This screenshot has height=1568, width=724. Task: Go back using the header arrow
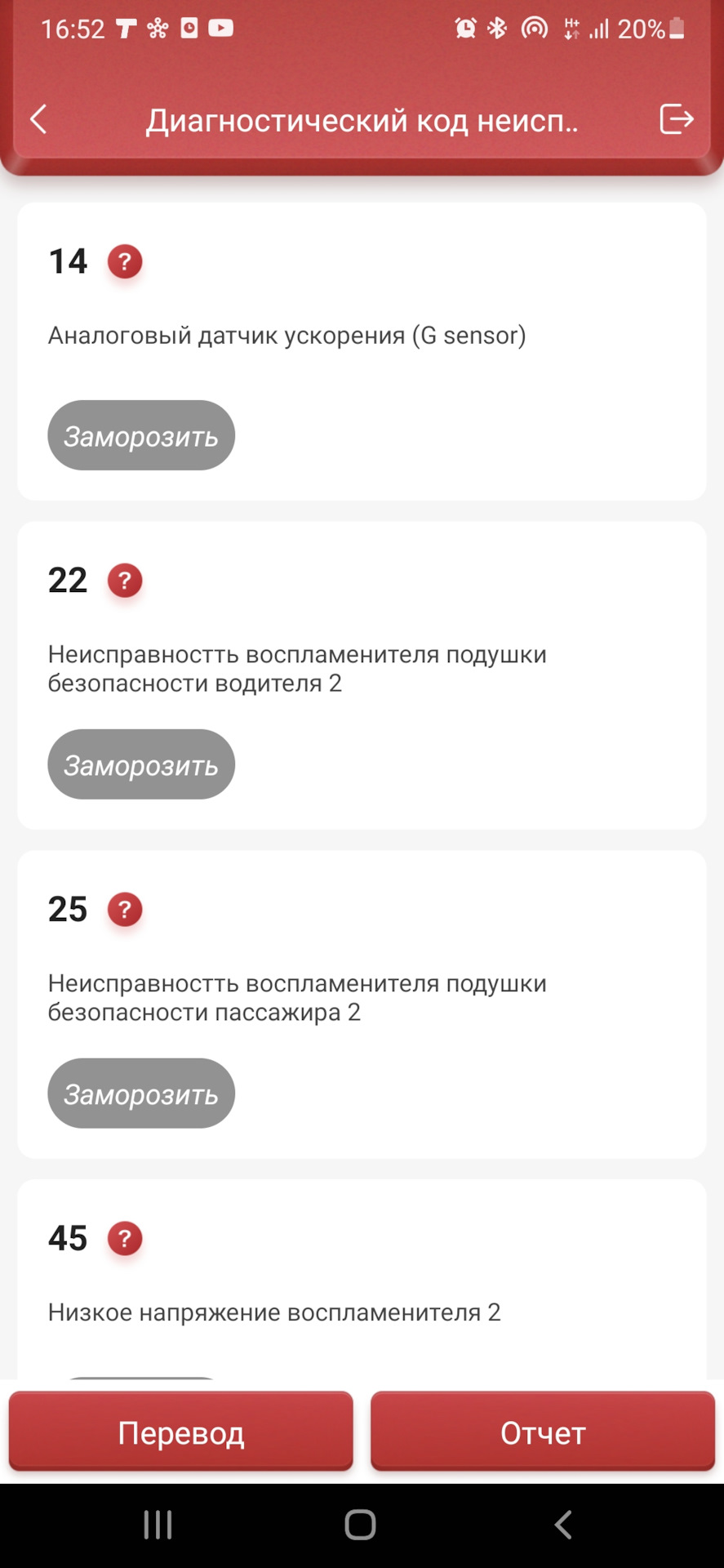(38, 119)
